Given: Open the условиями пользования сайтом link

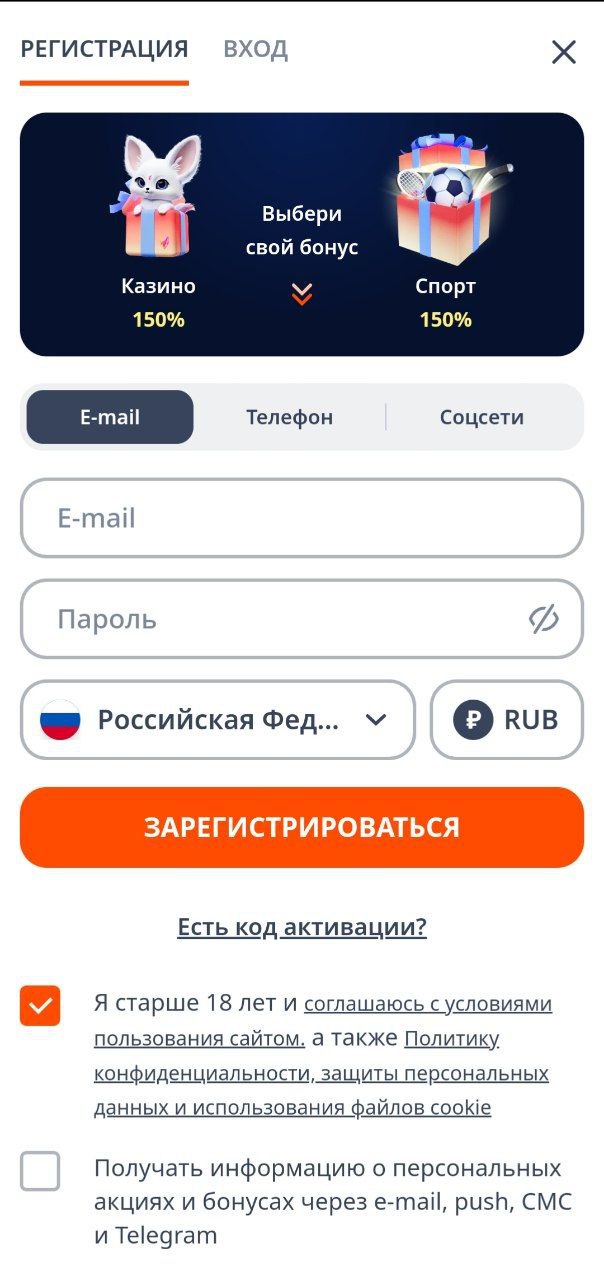Looking at the screenshot, I should pos(323,1021).
